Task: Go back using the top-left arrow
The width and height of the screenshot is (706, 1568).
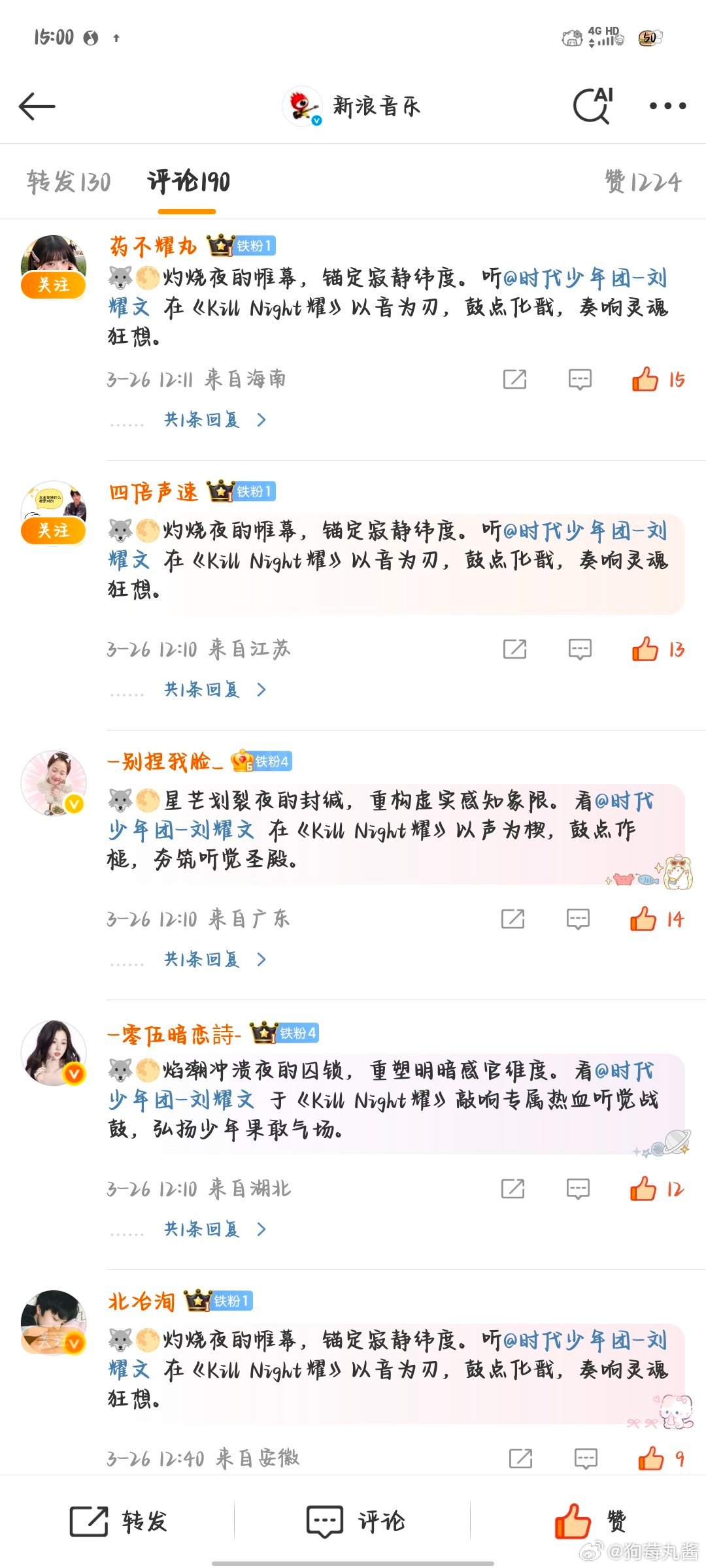Action: (x=37, y=106)
